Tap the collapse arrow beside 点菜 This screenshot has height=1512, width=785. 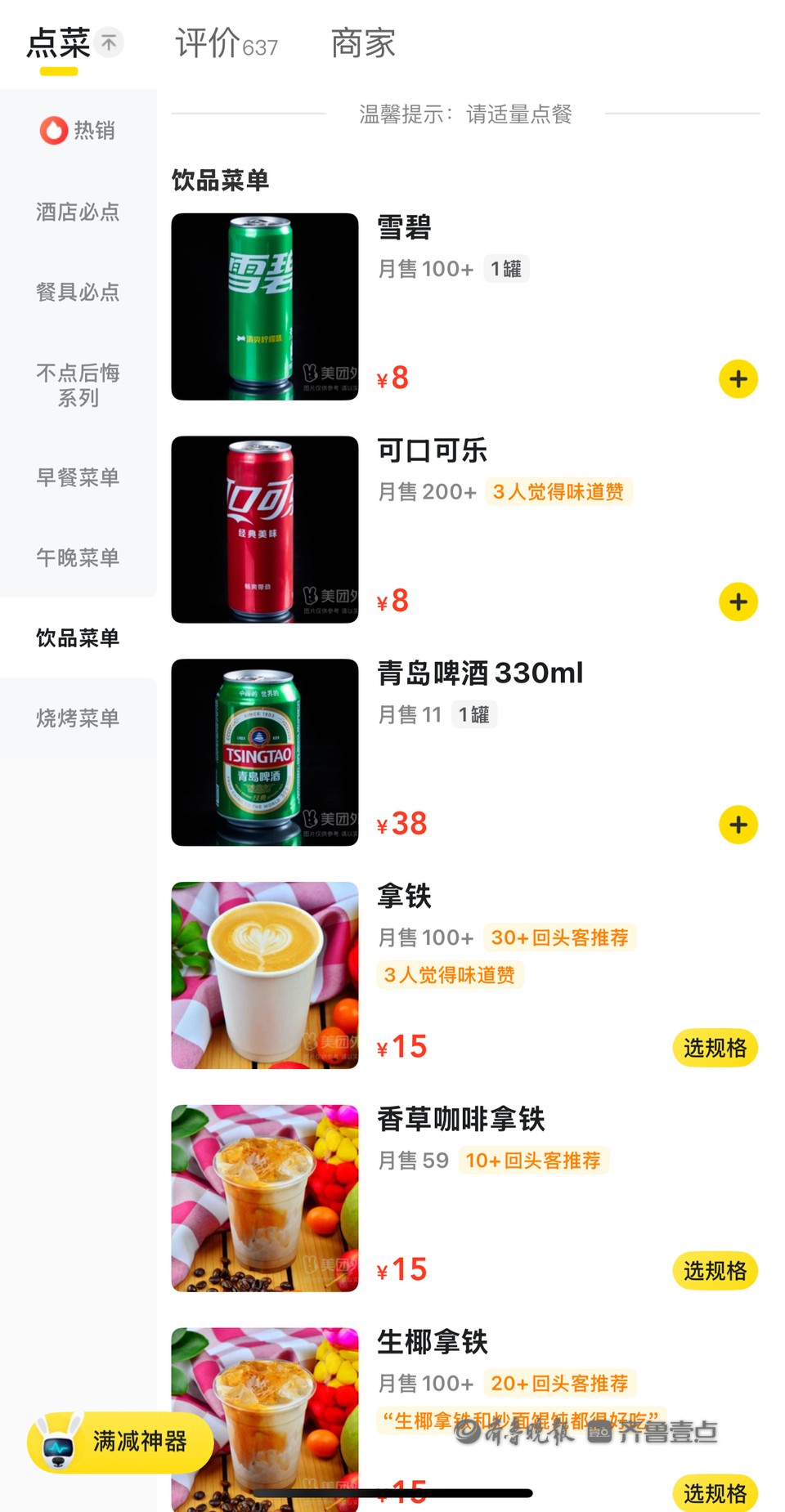coord(109,42)
